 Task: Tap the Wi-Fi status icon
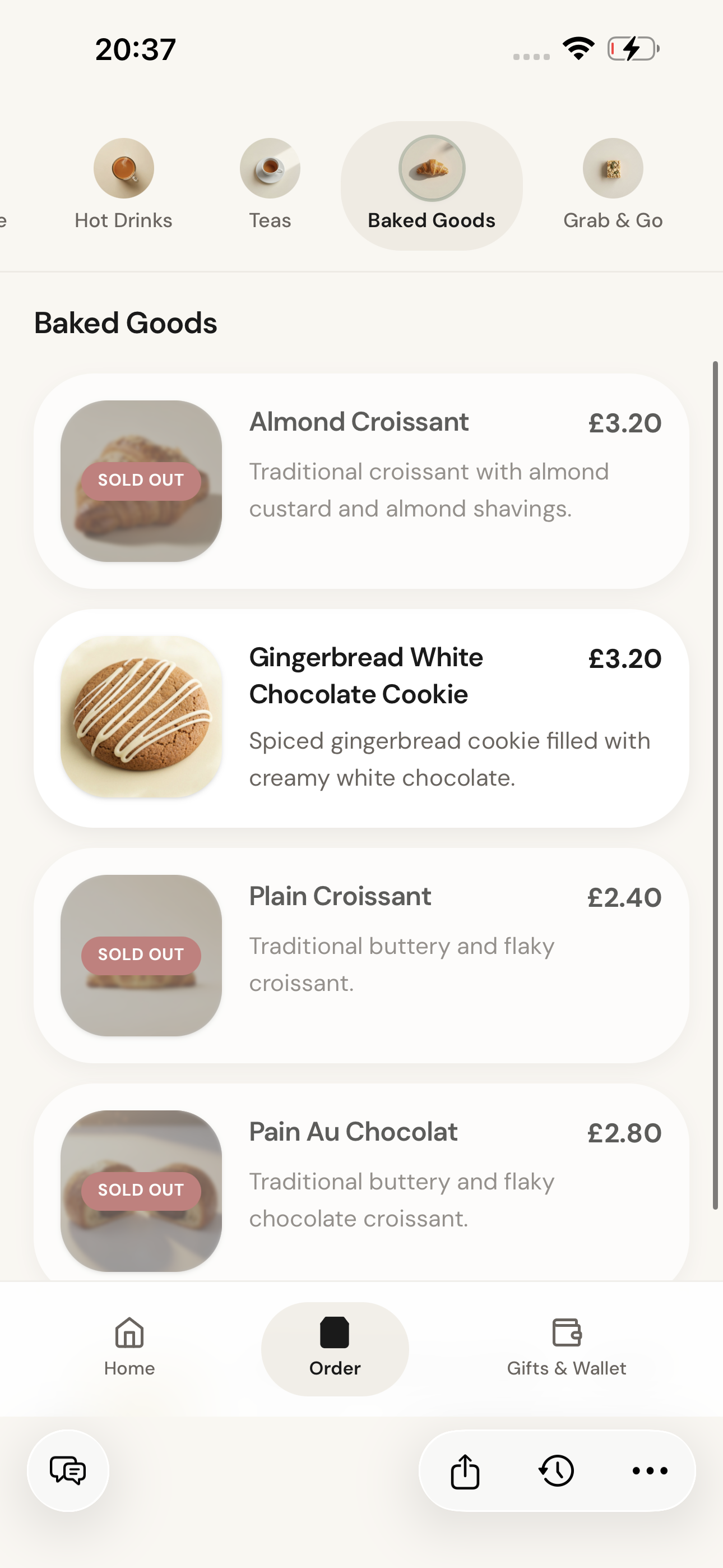(580, 49)
